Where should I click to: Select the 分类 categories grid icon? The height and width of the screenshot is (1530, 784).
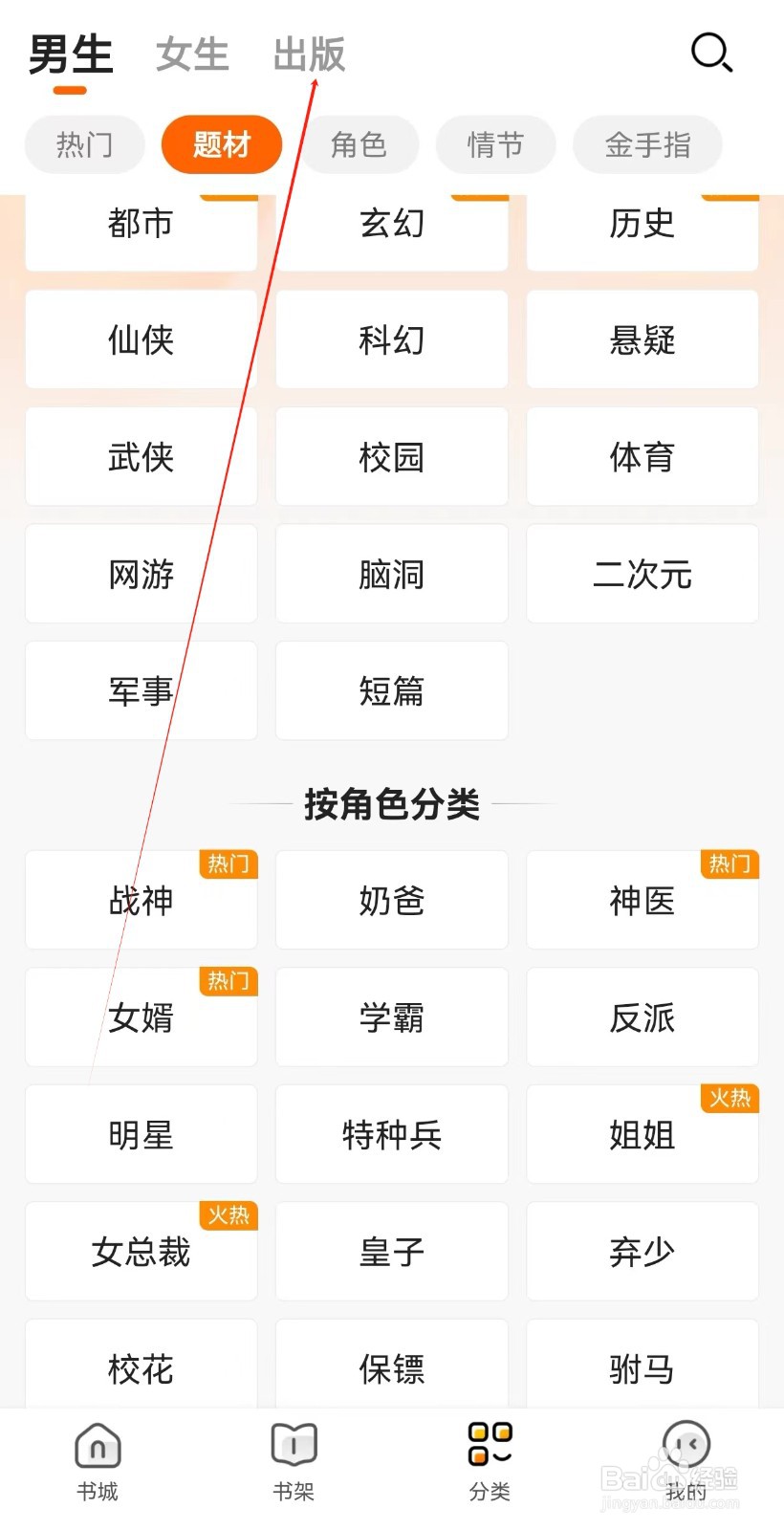coord(490,1461)
